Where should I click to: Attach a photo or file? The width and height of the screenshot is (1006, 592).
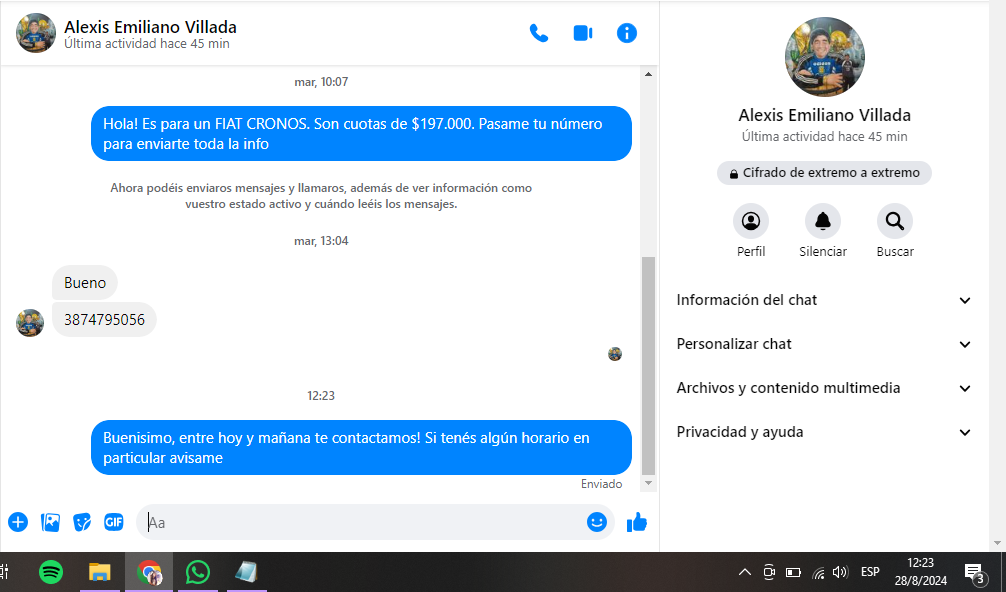pos(50,522)
